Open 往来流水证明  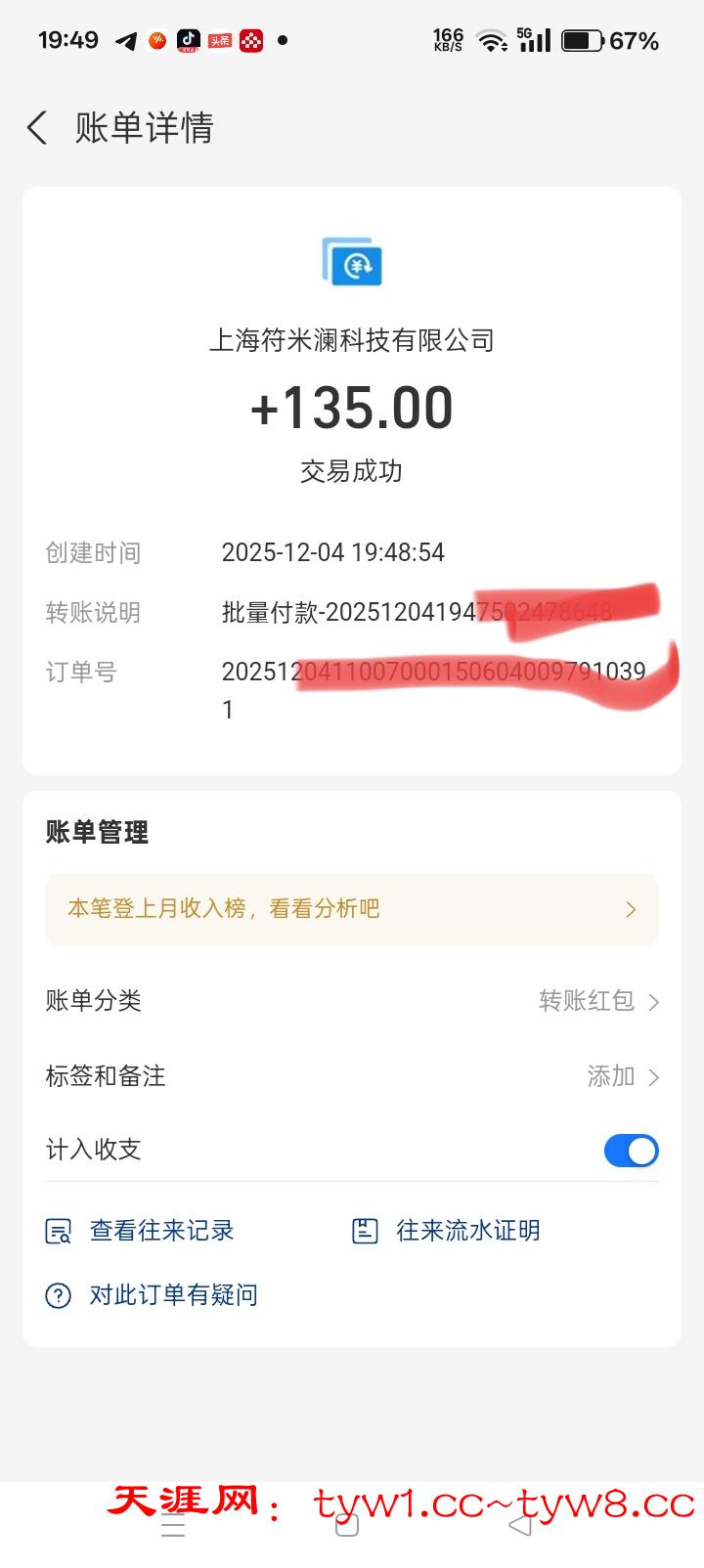pyautogui.click(x=447, y=1231)
